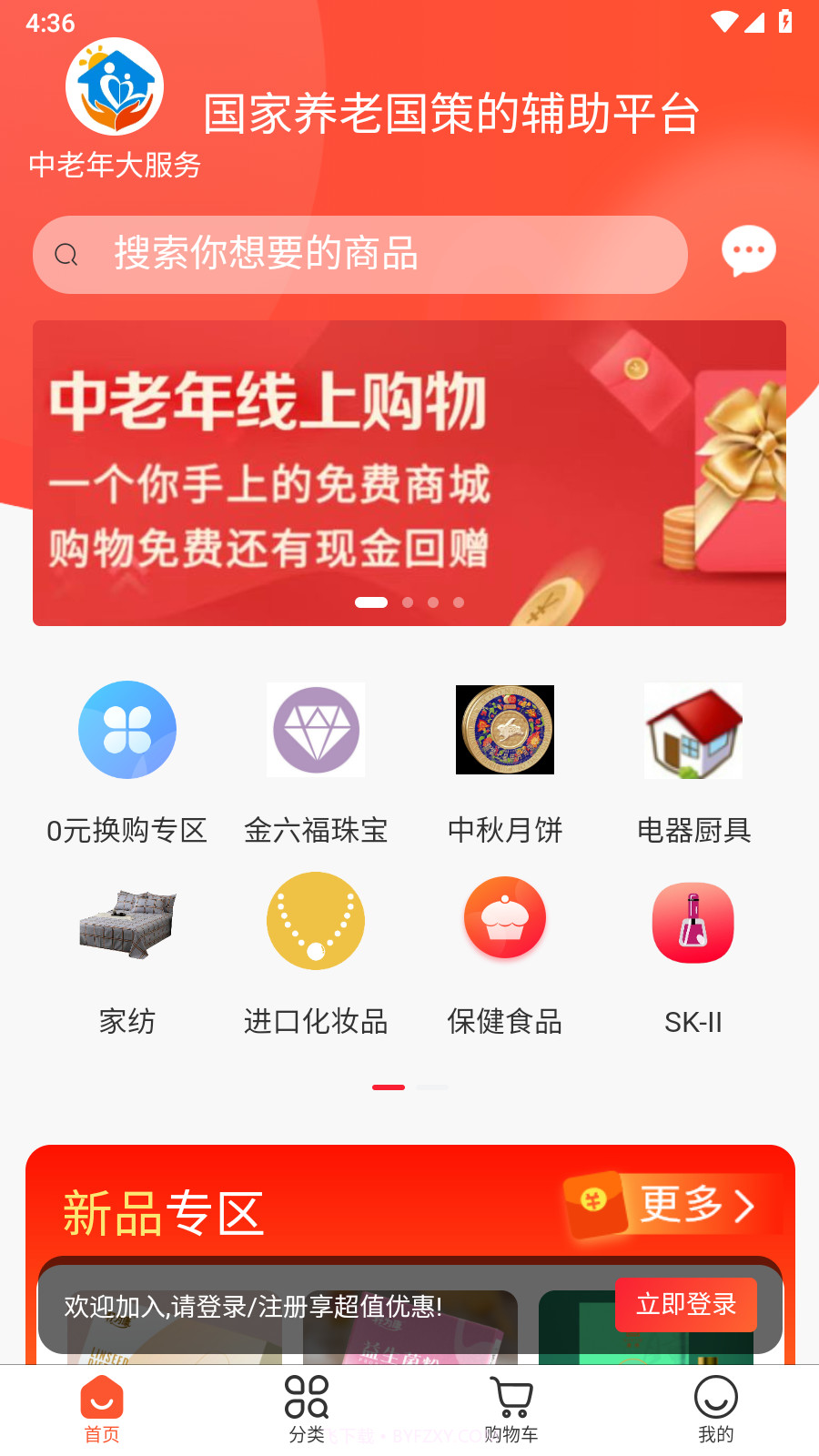Viewport: 819px width, 1456px height.
Task: Select the 金六福珠宝 jewelry icon
Action: click(316, 731)
